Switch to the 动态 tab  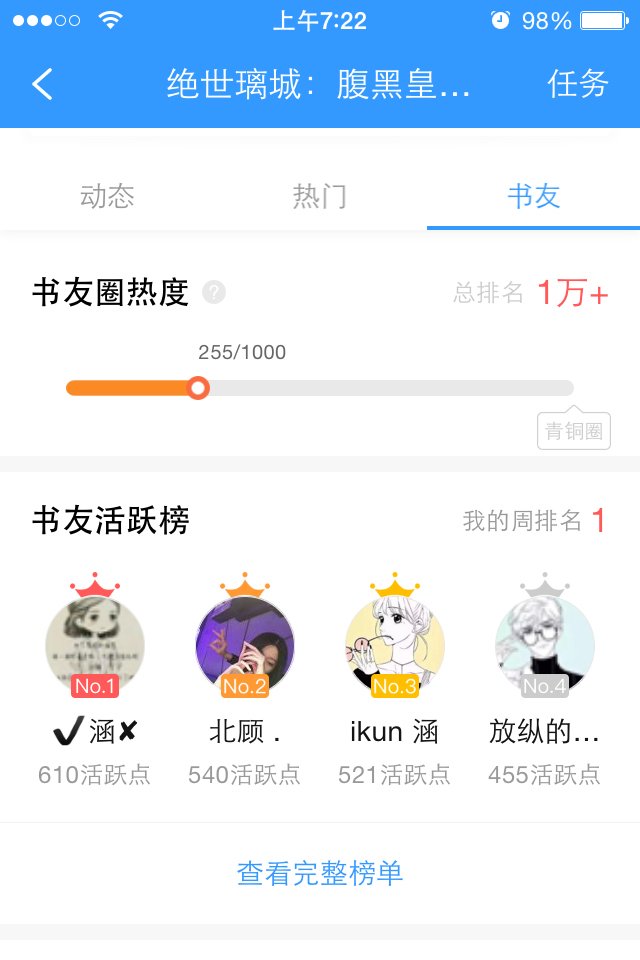107,196
